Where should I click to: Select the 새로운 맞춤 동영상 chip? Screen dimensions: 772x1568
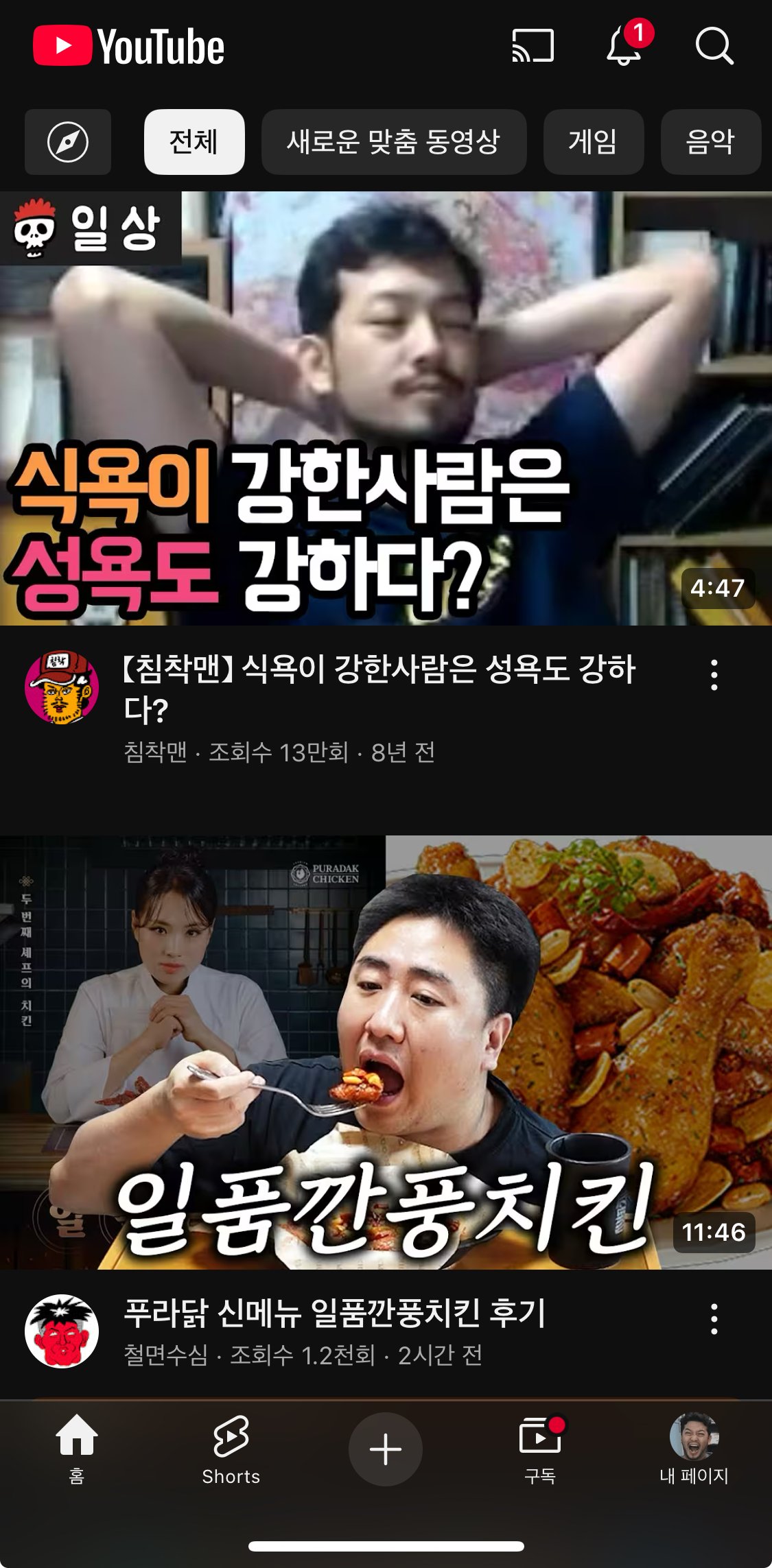tap(393, 142)
